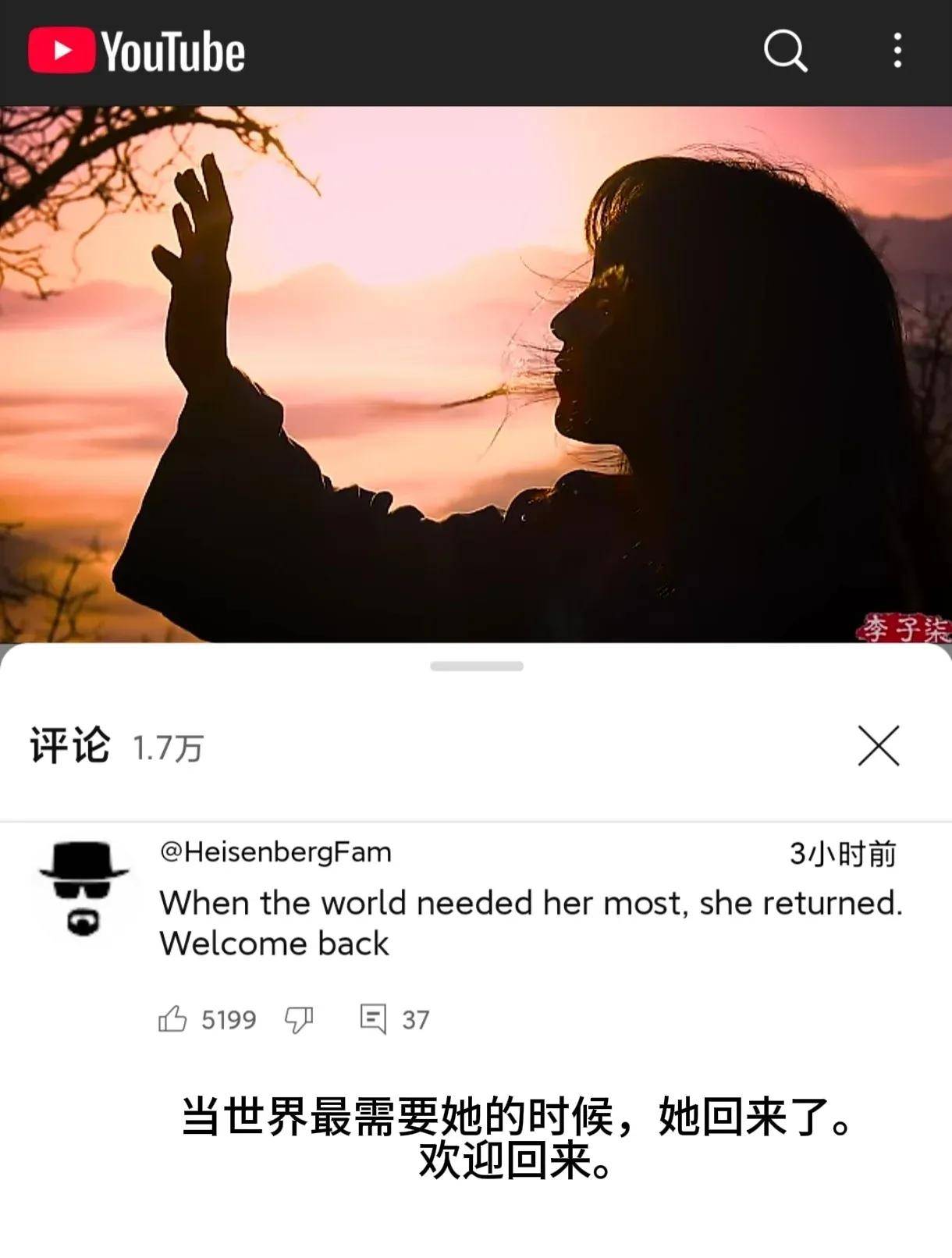
Task: Close the comments panel
Action: tap(879, 745)
